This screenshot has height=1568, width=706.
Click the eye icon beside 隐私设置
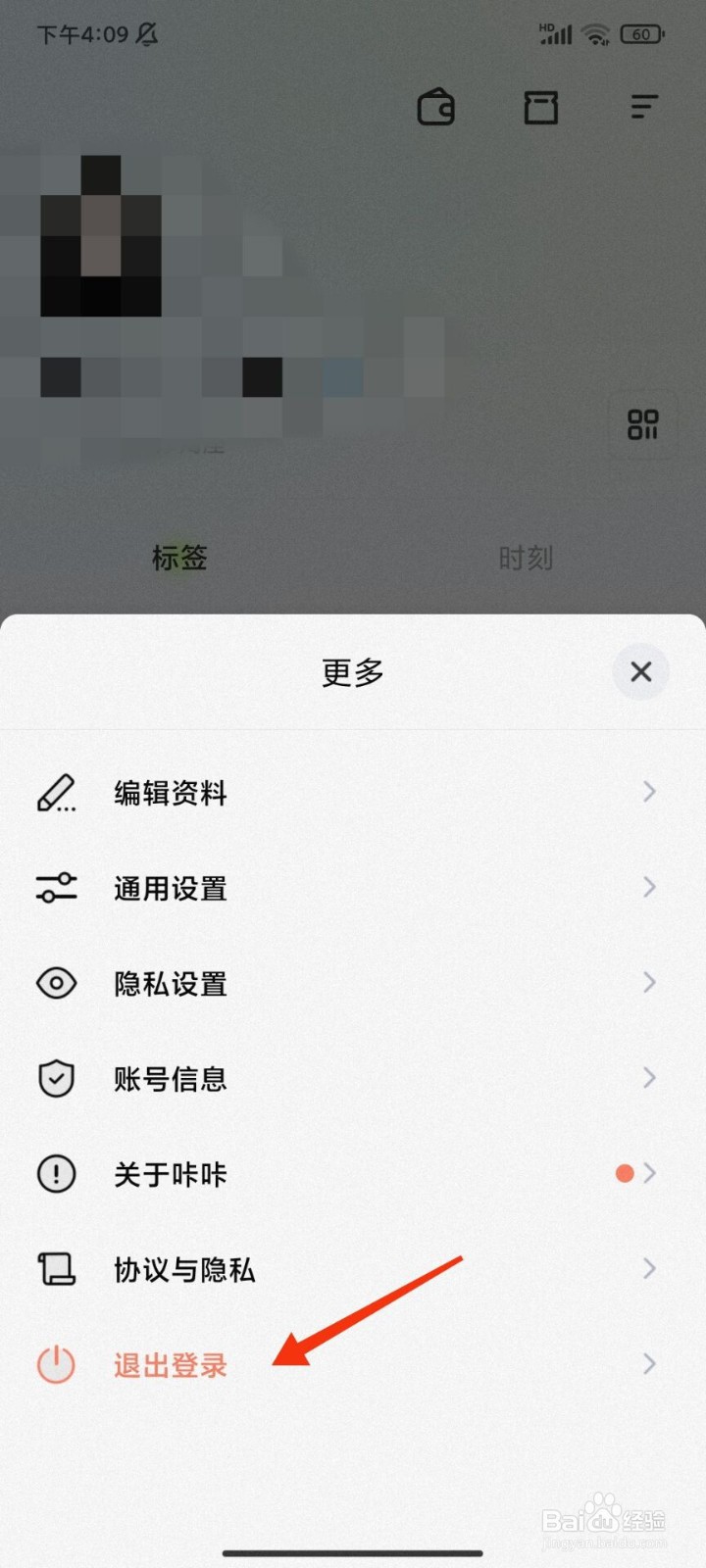tap(56, 982)
